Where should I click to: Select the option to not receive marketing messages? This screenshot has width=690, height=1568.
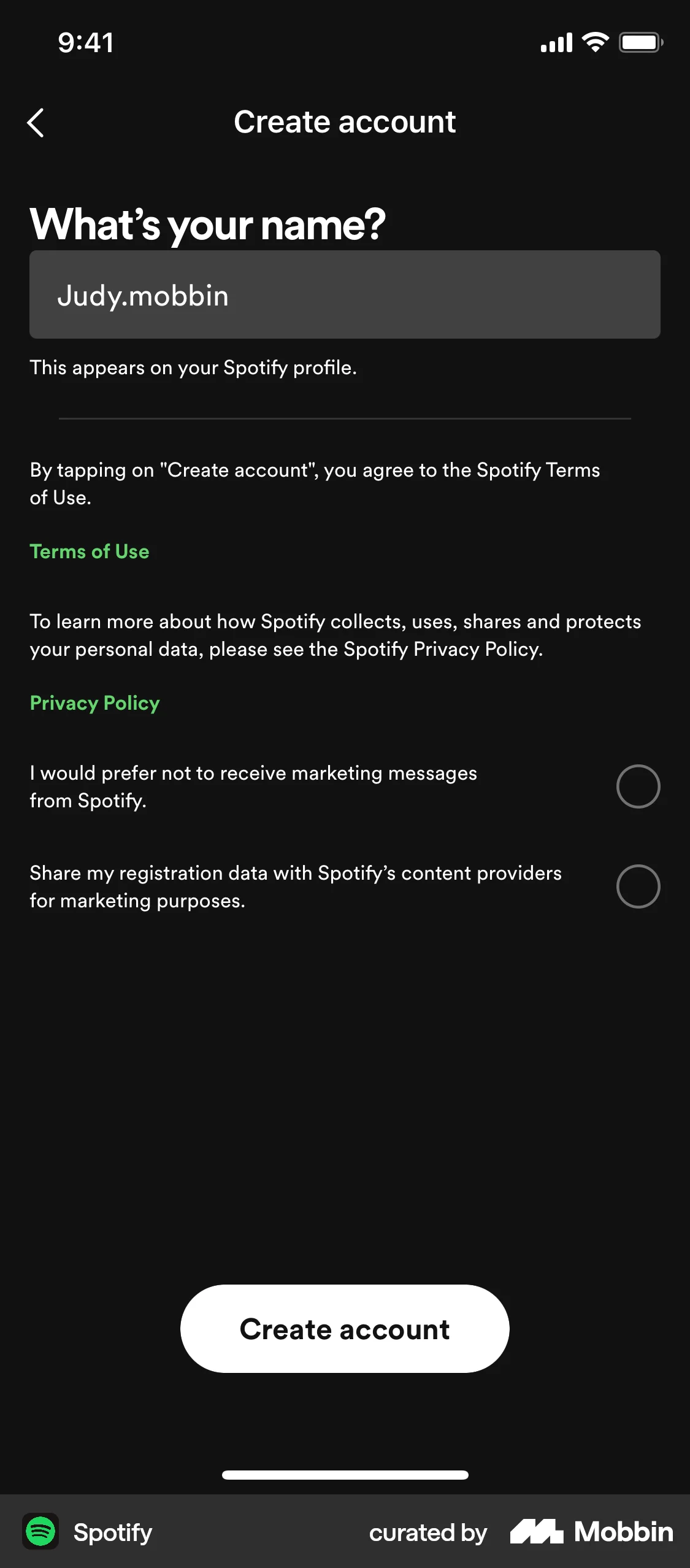click(x=638, y=786)
